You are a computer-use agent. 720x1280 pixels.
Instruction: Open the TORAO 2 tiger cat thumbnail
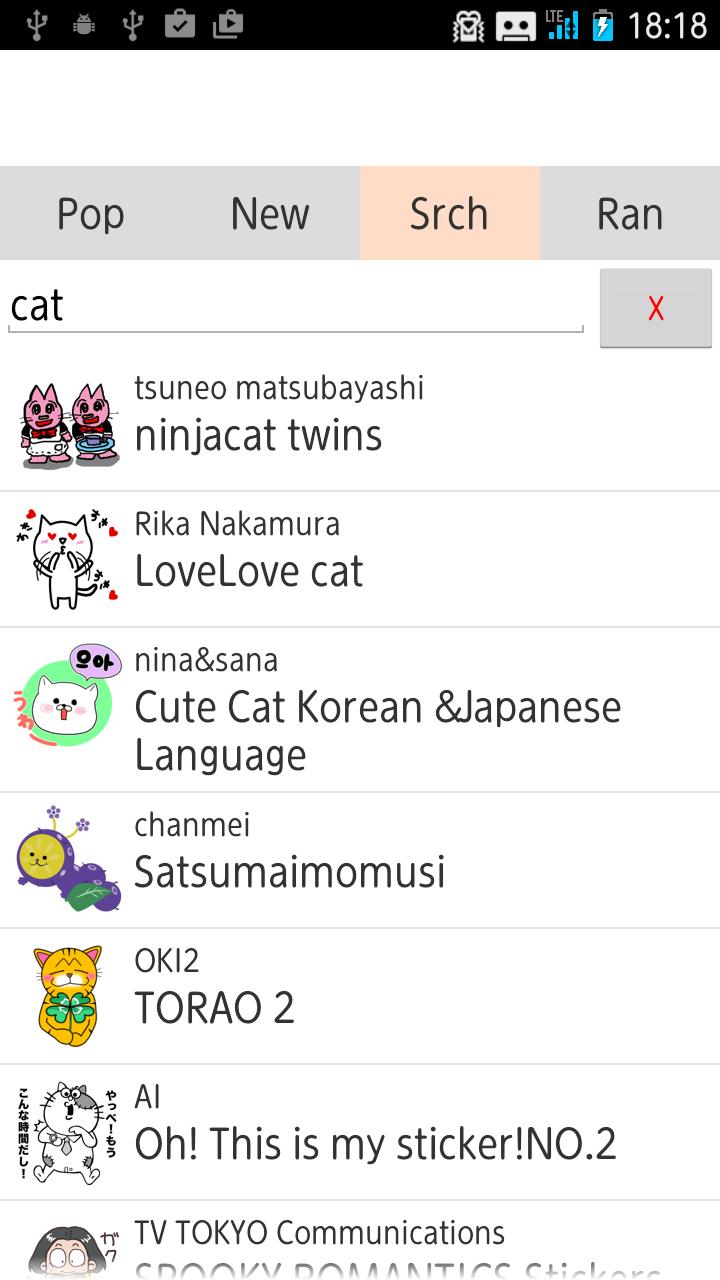(x=65, y=996)
